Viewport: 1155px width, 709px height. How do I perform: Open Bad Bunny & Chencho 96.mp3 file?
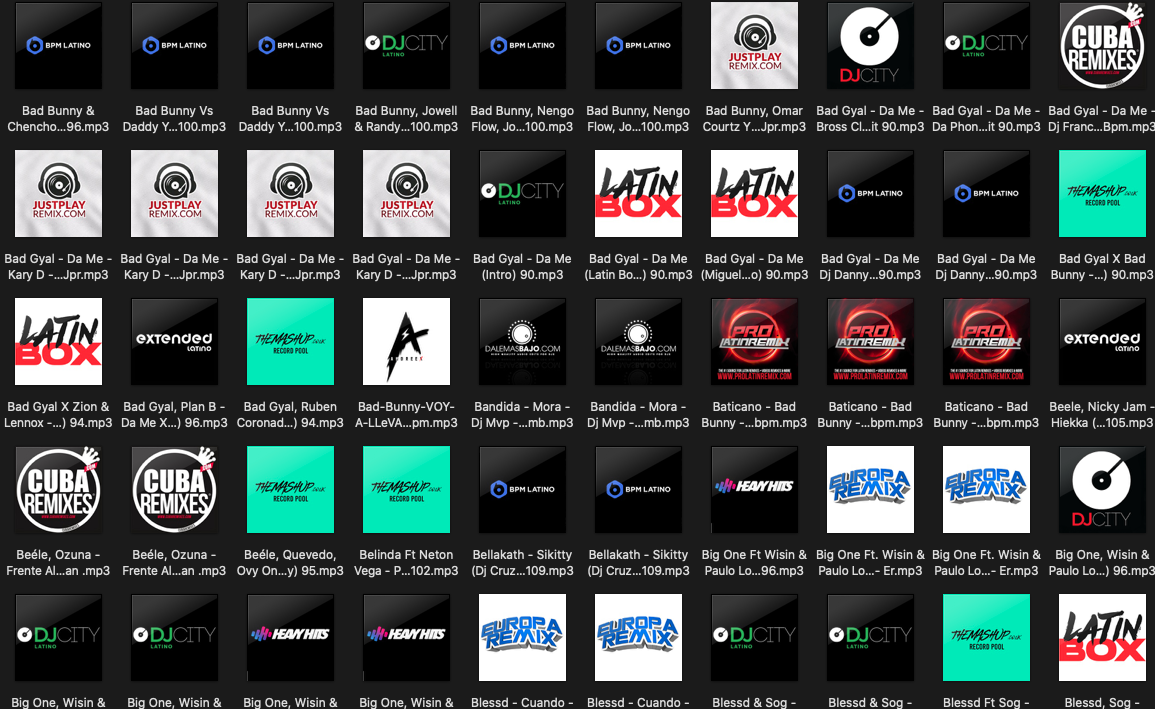(58, 45)
